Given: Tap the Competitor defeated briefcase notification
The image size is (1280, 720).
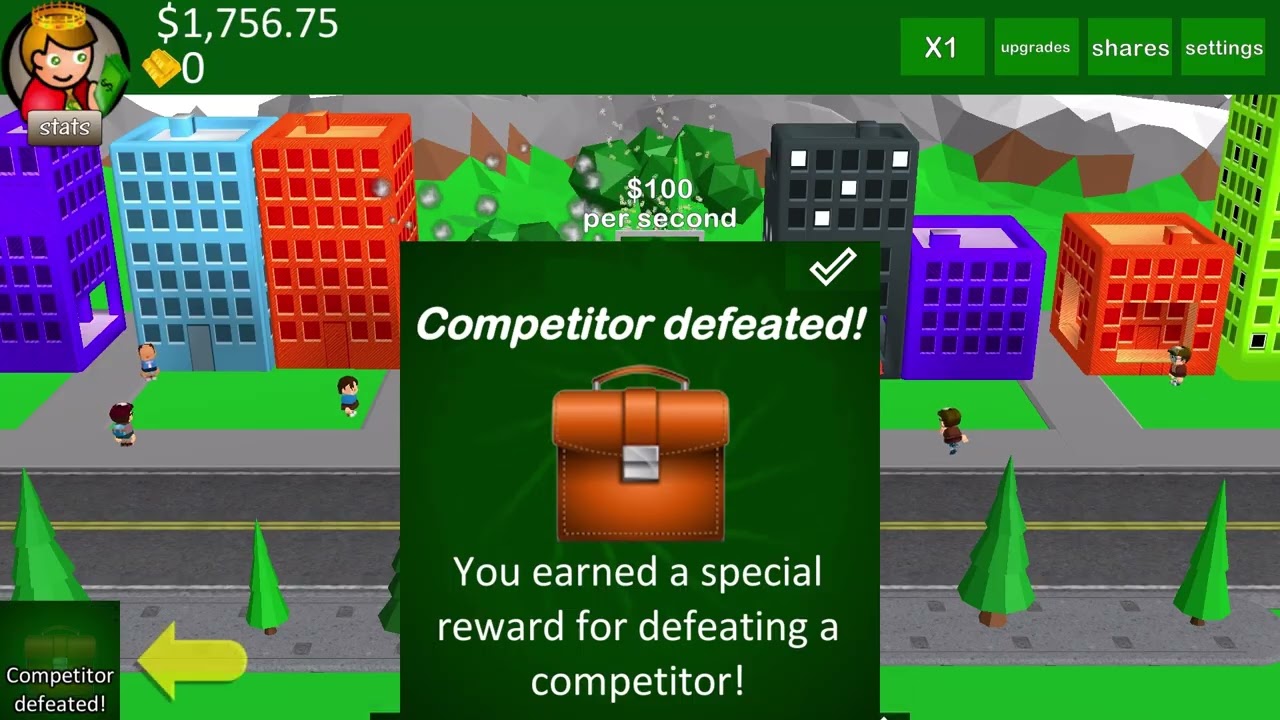Looking at the screenshot, I should point(60,660).
